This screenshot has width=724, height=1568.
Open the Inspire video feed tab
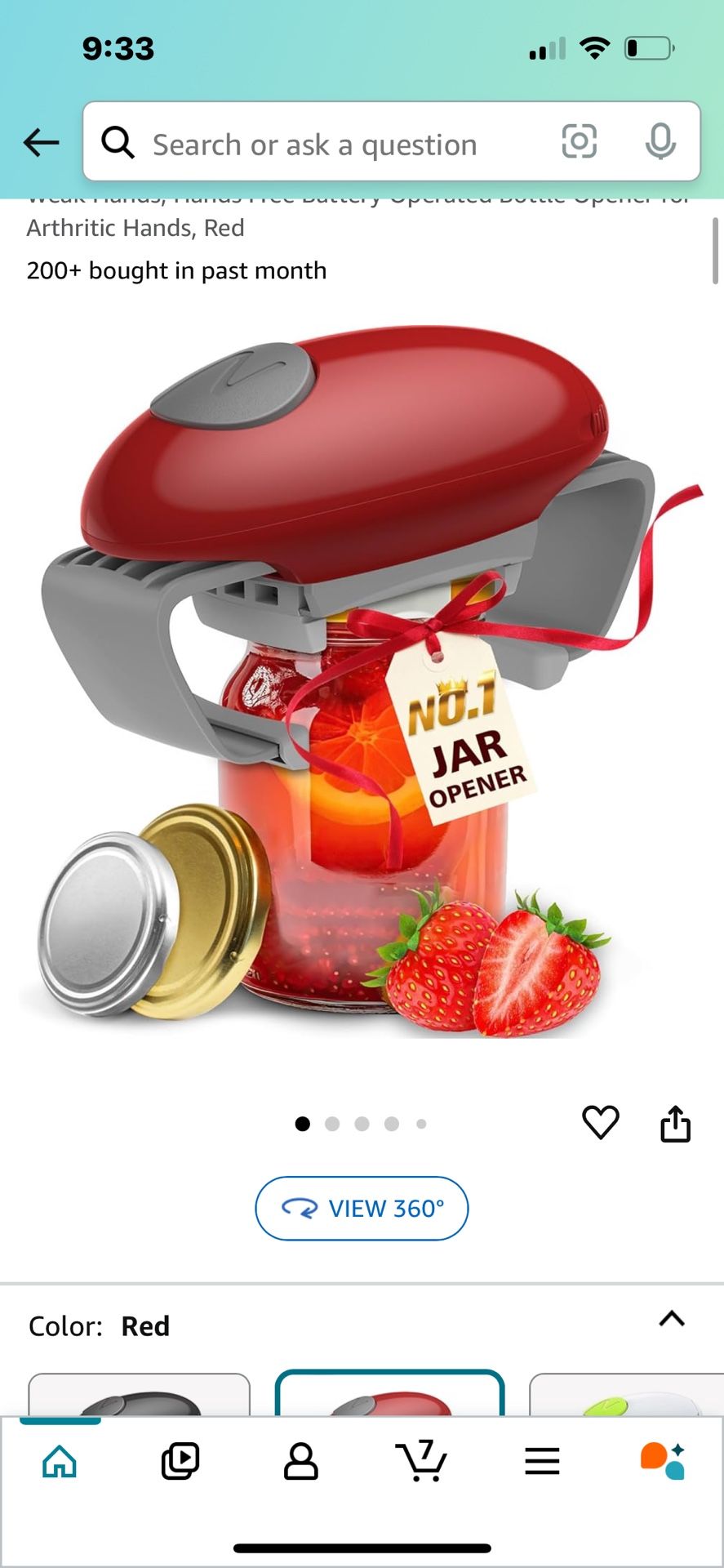click(180, 1461)
